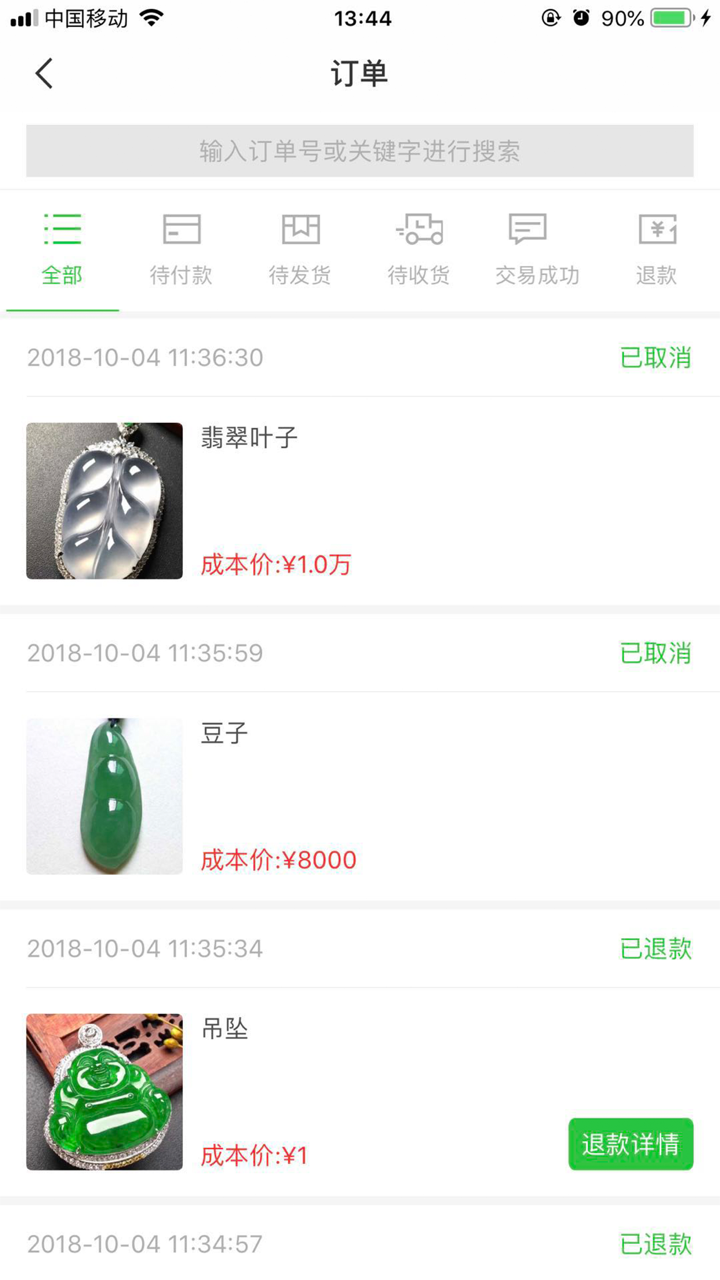Click the 待付款 card icon
The width and height of the screenshot is (720, 1280).
[181, 229]
